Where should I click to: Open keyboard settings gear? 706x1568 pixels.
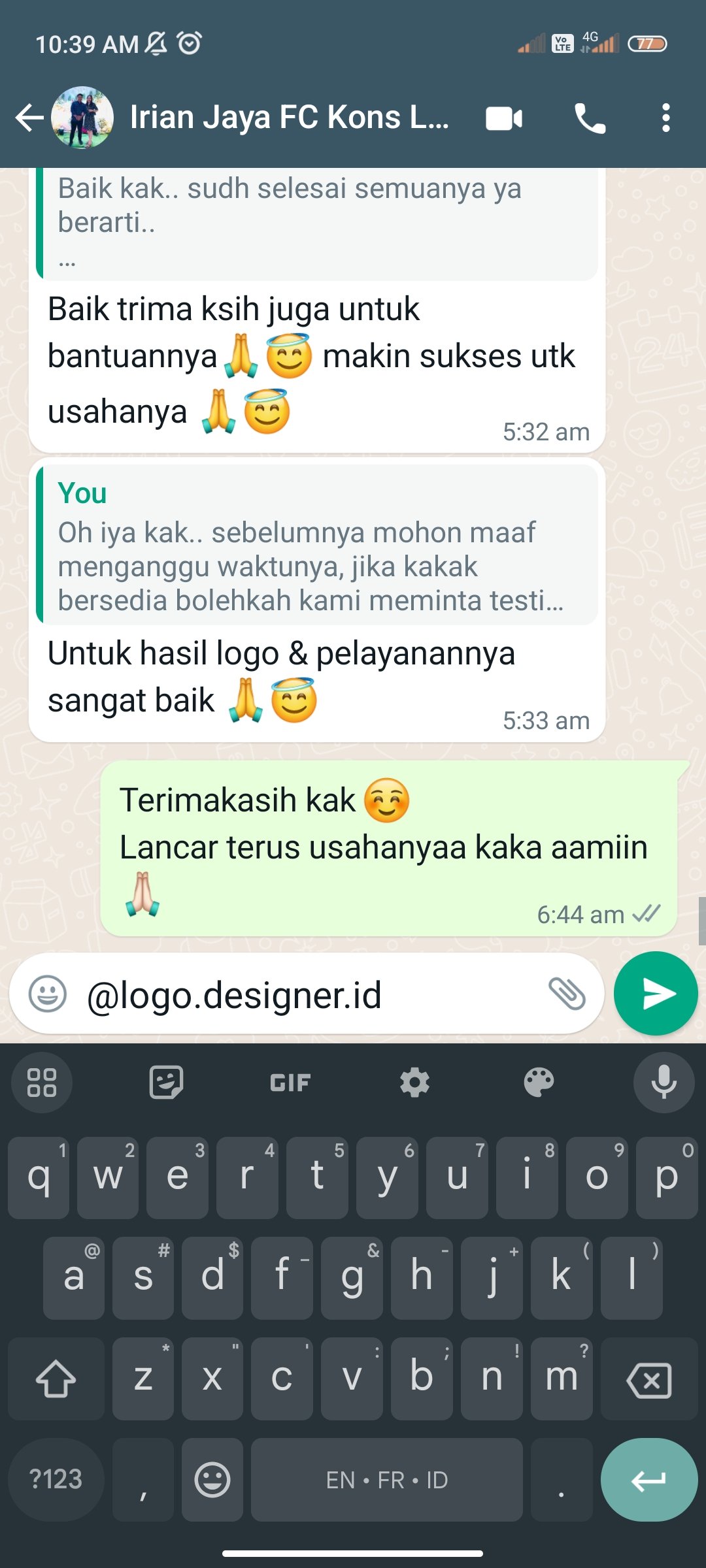414,1083
